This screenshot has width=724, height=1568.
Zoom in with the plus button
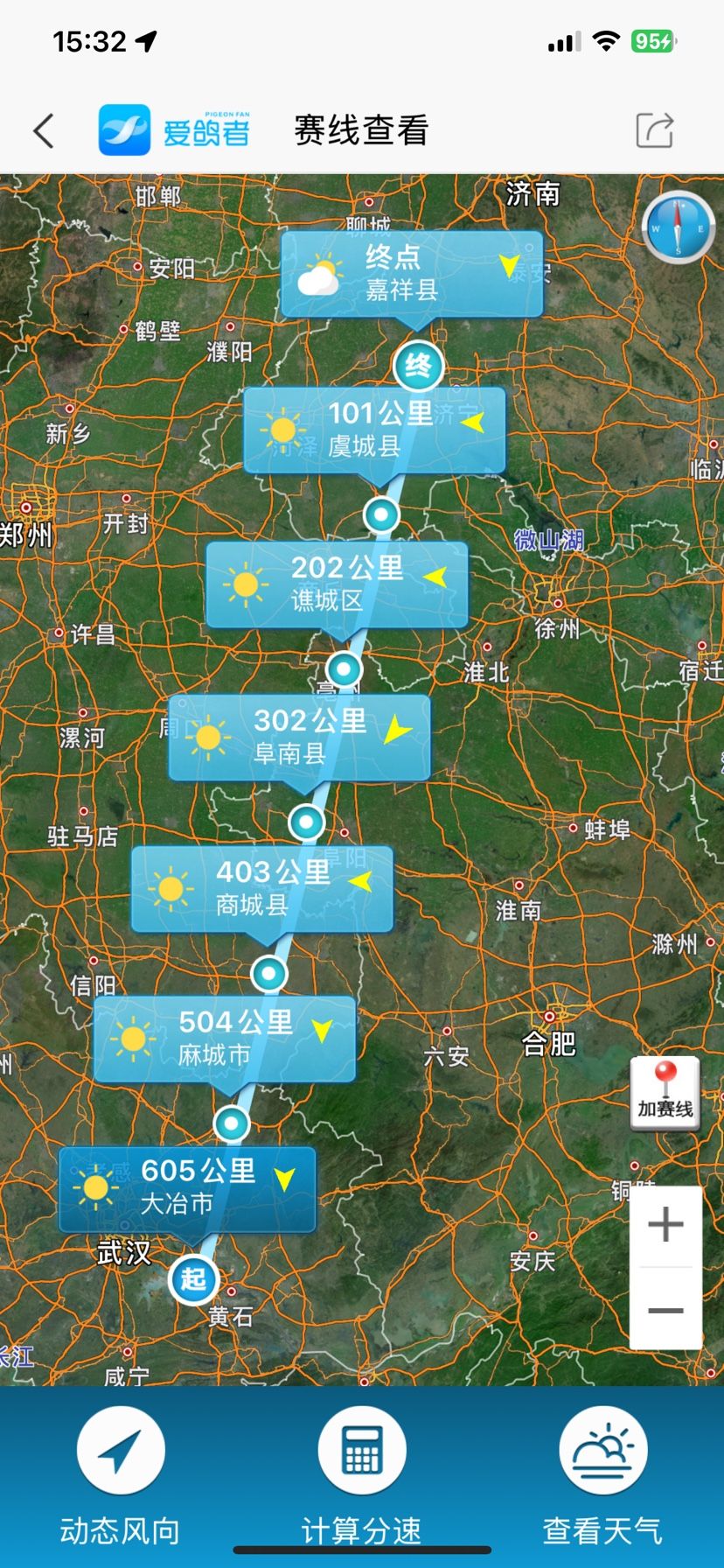coord(665,1224)
